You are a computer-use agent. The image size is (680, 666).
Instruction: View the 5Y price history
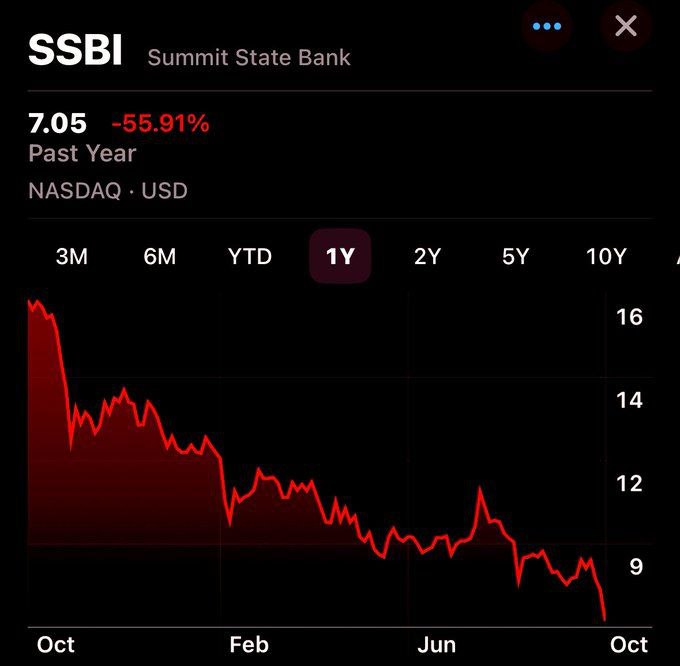(x=515, y=257)
